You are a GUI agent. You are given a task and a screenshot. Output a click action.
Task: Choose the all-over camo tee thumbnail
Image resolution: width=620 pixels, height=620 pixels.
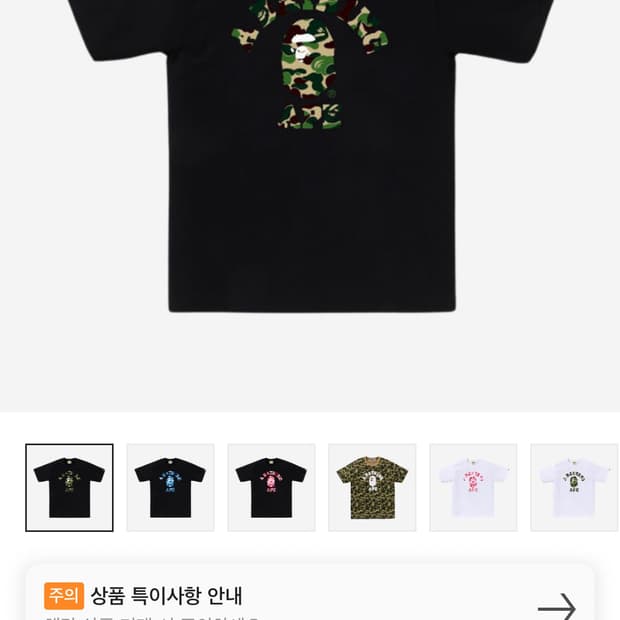point(372,487)
